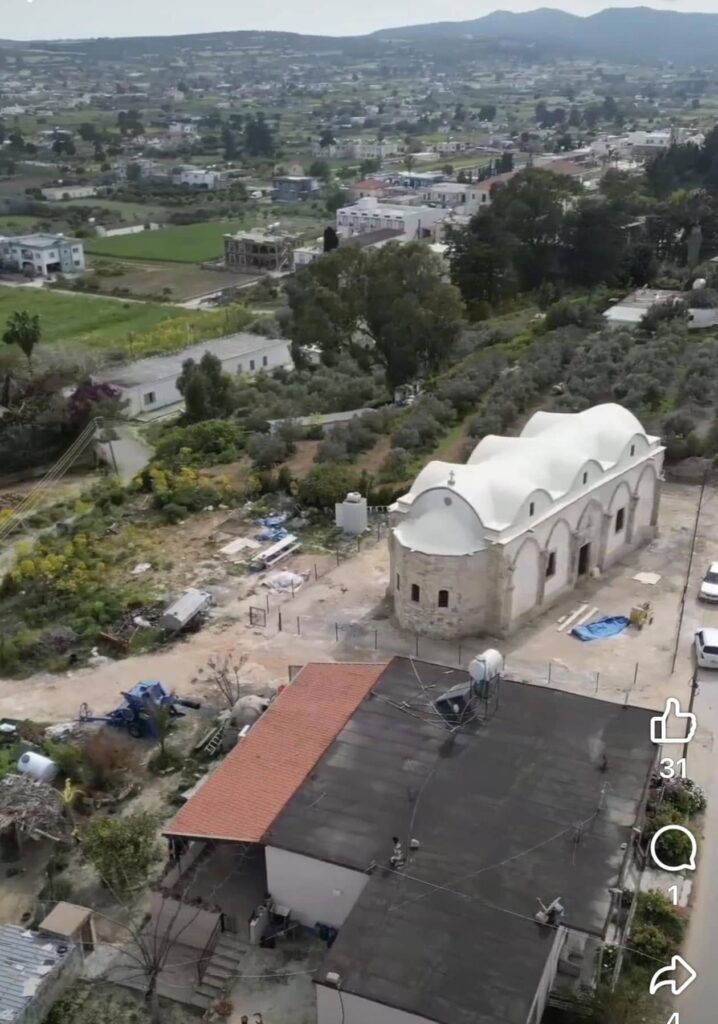This screenshot has height=1024, width=718.
Task: Like this video with the thumbs-up icon
Action: click(x=673, y=722)
